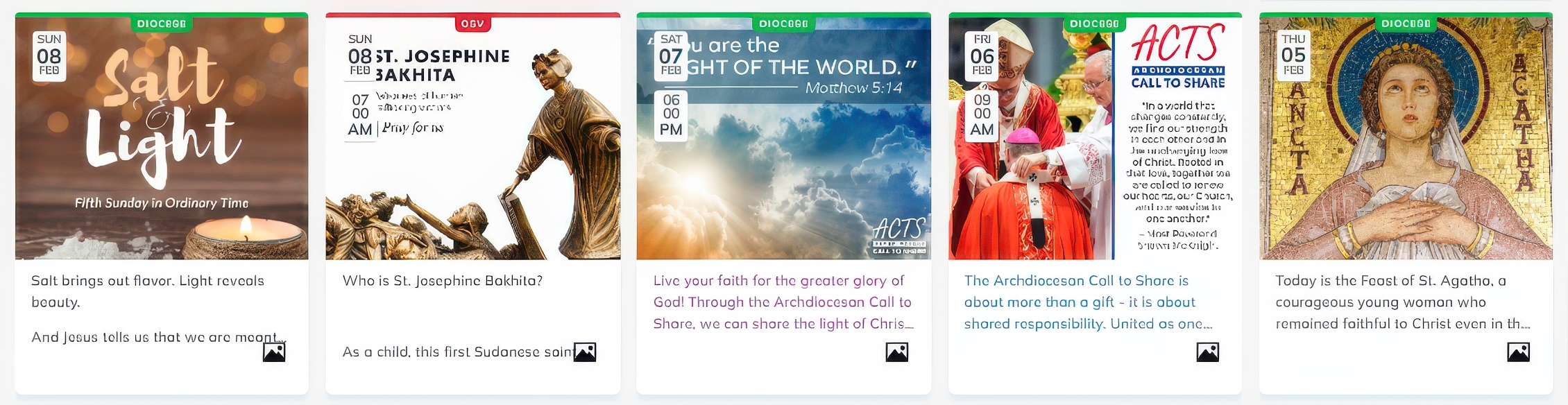The image size is (1568, 405).
Task: Tap image icon on Live your faith card
Action: point(896,352)
